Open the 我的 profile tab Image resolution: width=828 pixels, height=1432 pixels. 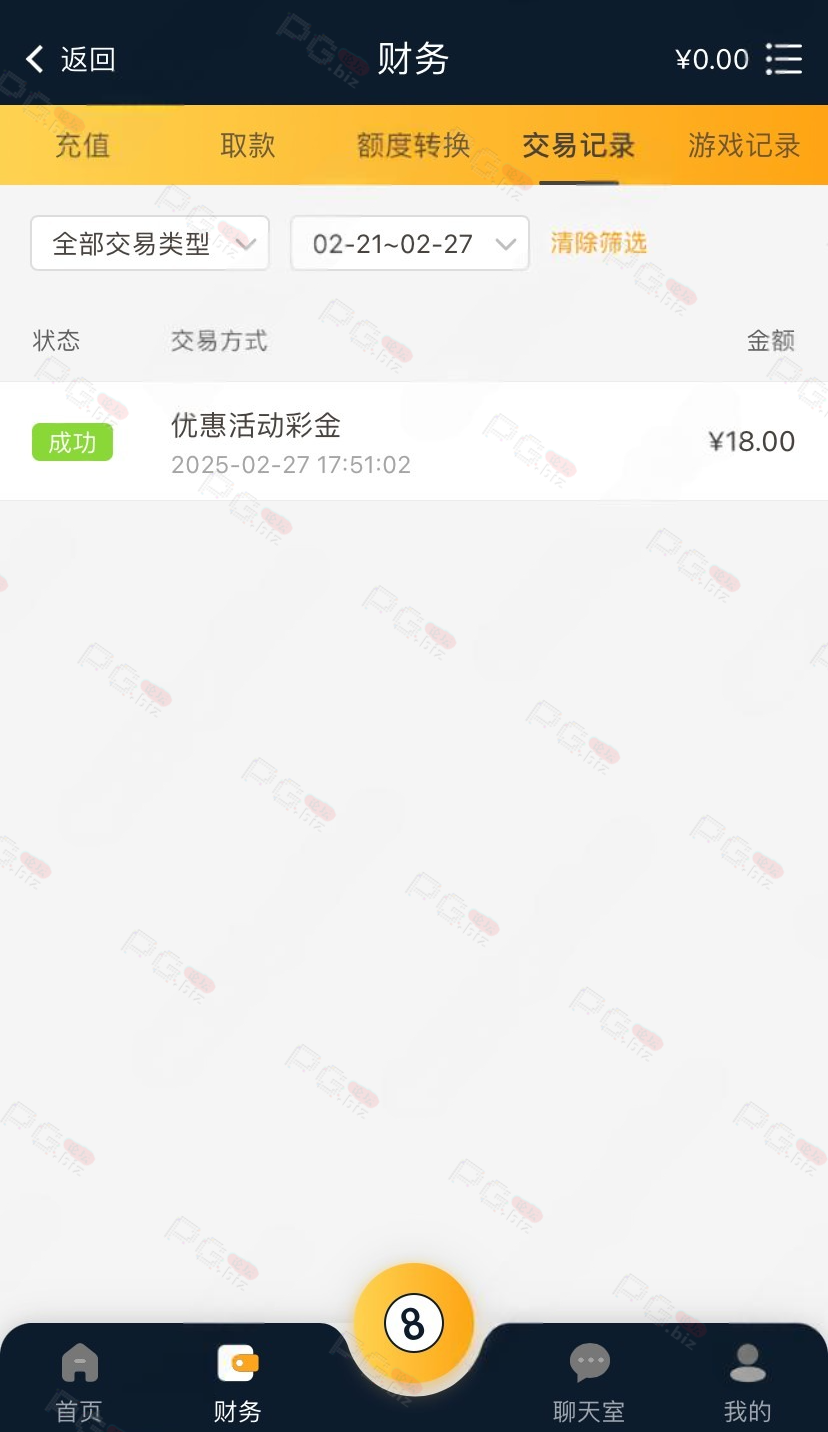(x=747, y=1384)
